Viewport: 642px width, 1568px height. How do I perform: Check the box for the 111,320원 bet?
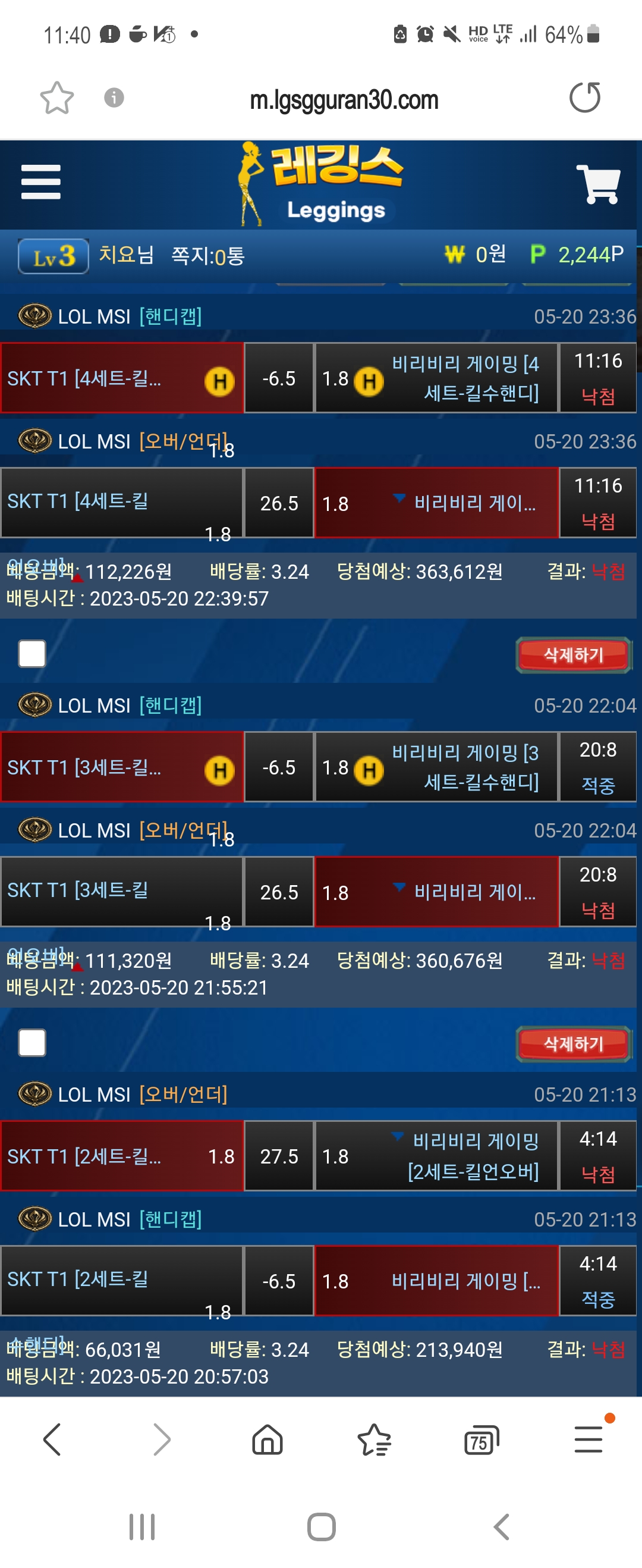(32, 1043)
